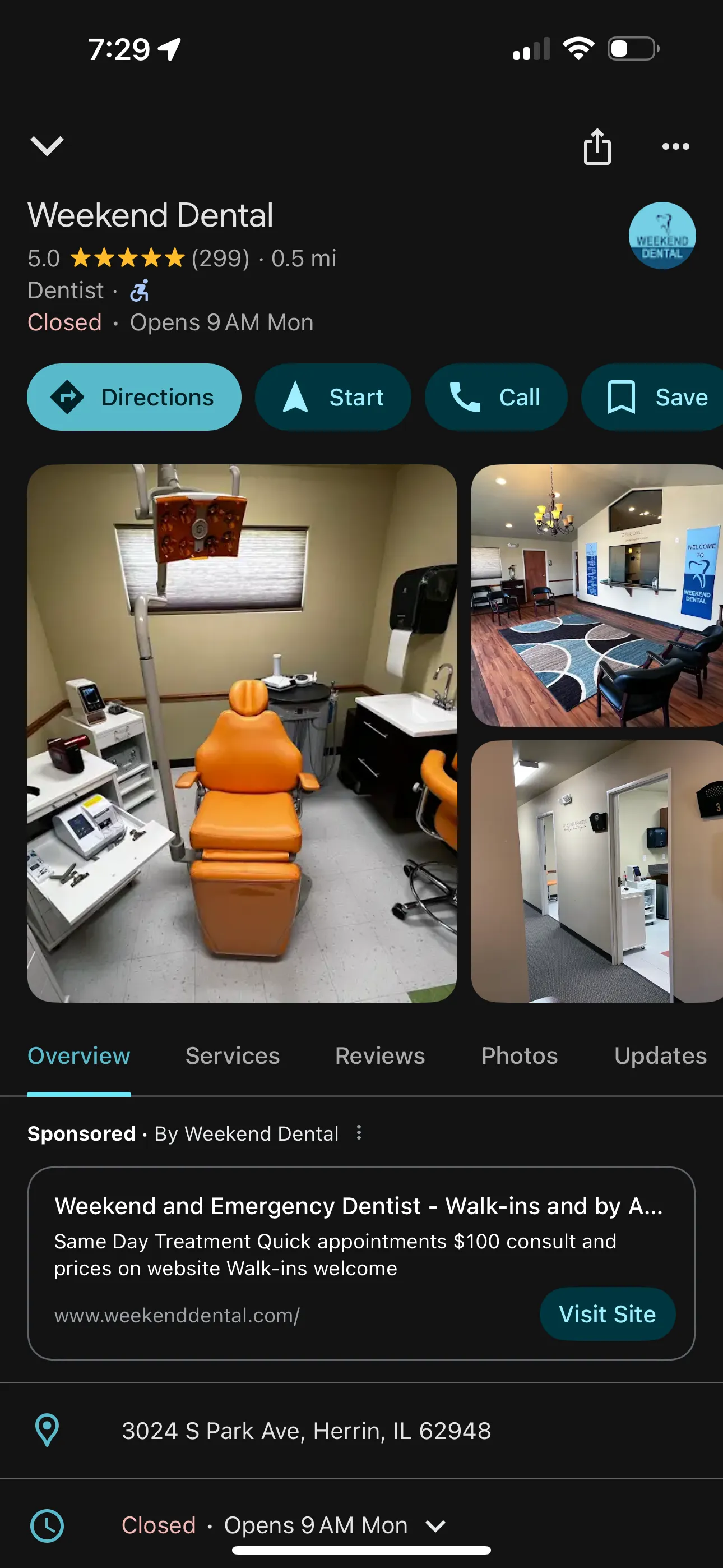The width and height of the screenshot is (723, 1568).
Task: Switch to the Services tab
Action: click(x=233, y=1056)
